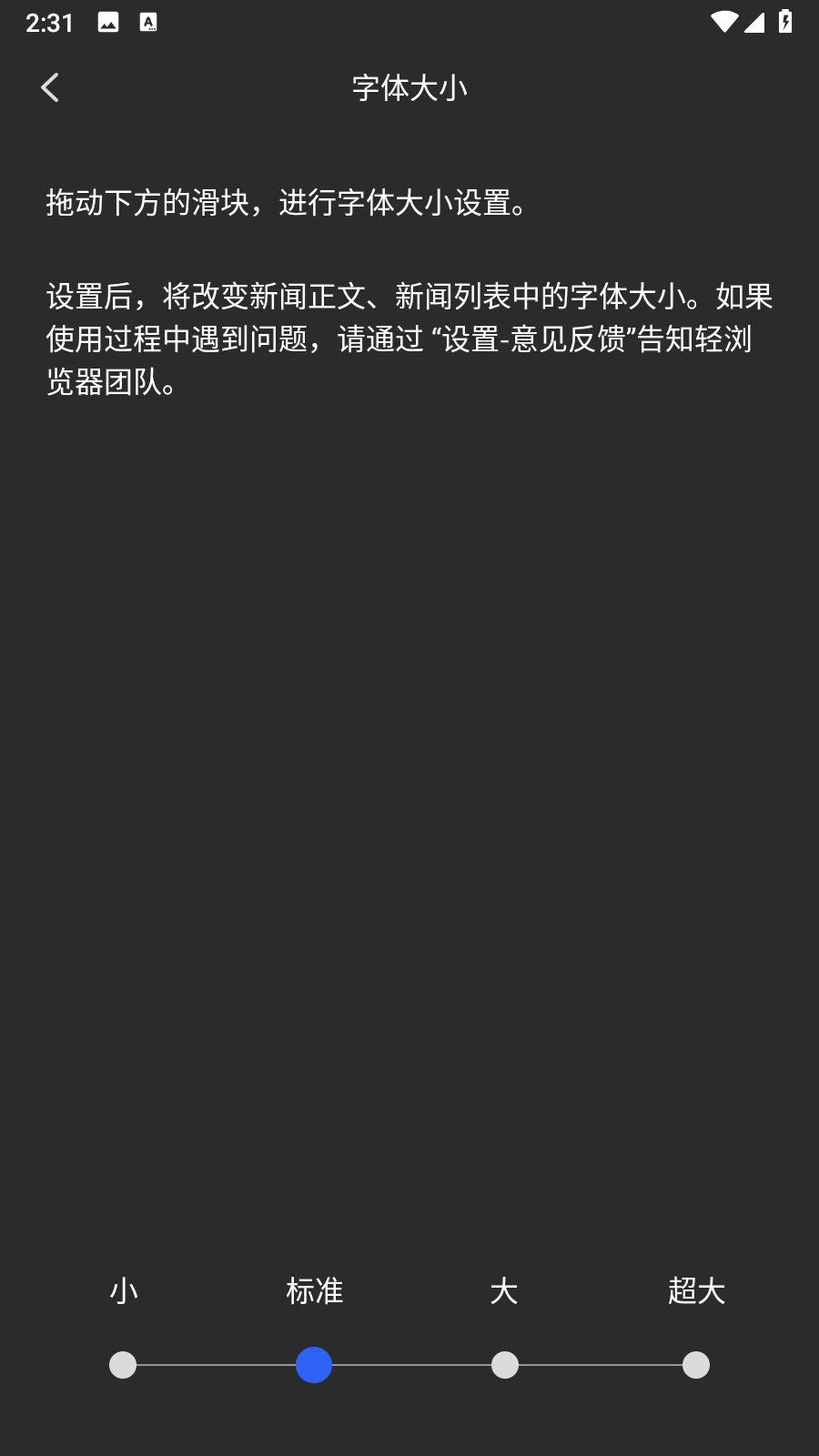Screen dimensions: 819x1456
Task: Tap the 超大 label above the slider
Action: [696, 1290]
